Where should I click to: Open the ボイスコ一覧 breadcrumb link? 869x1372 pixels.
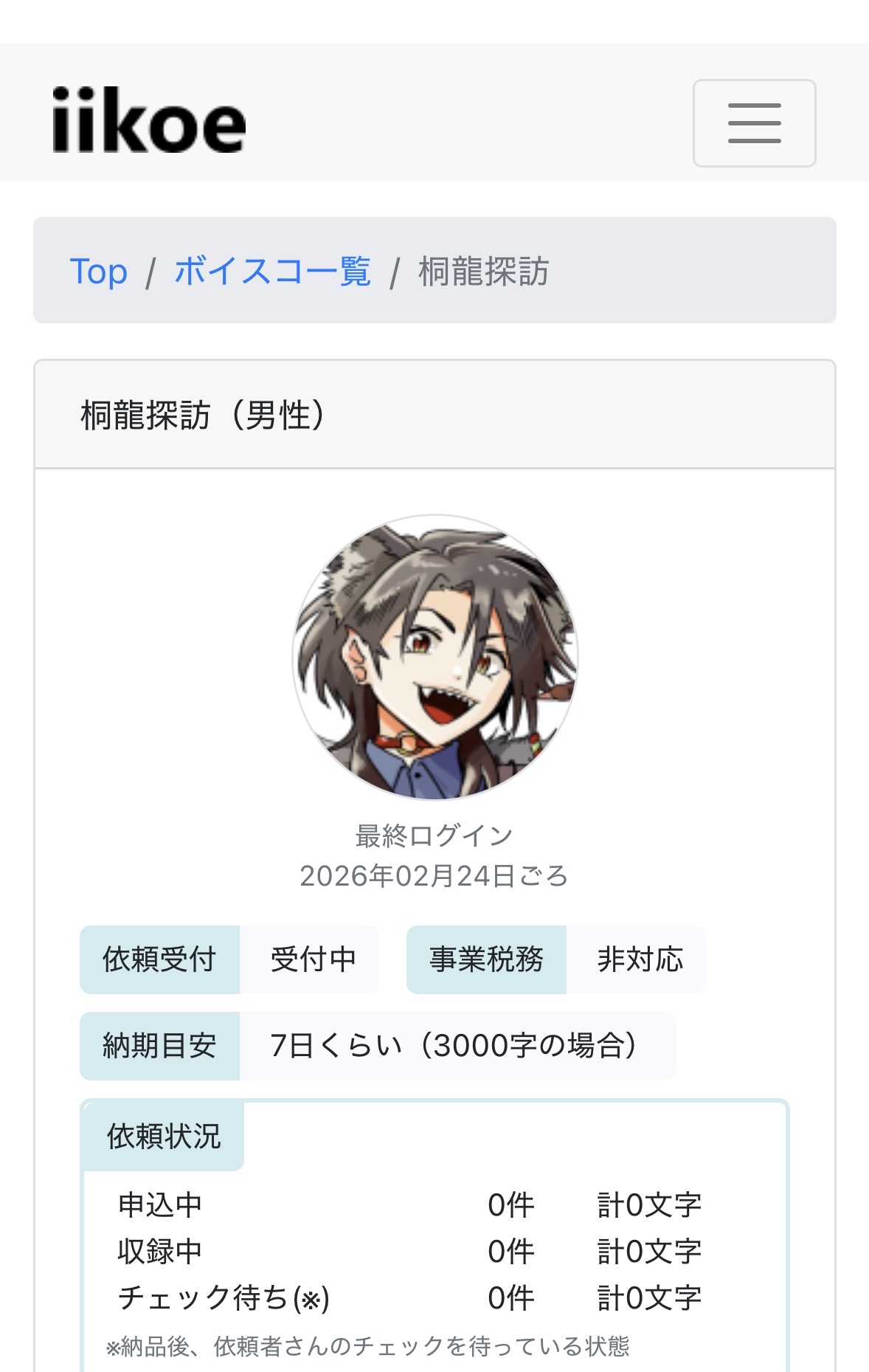(x=272, y=271)
